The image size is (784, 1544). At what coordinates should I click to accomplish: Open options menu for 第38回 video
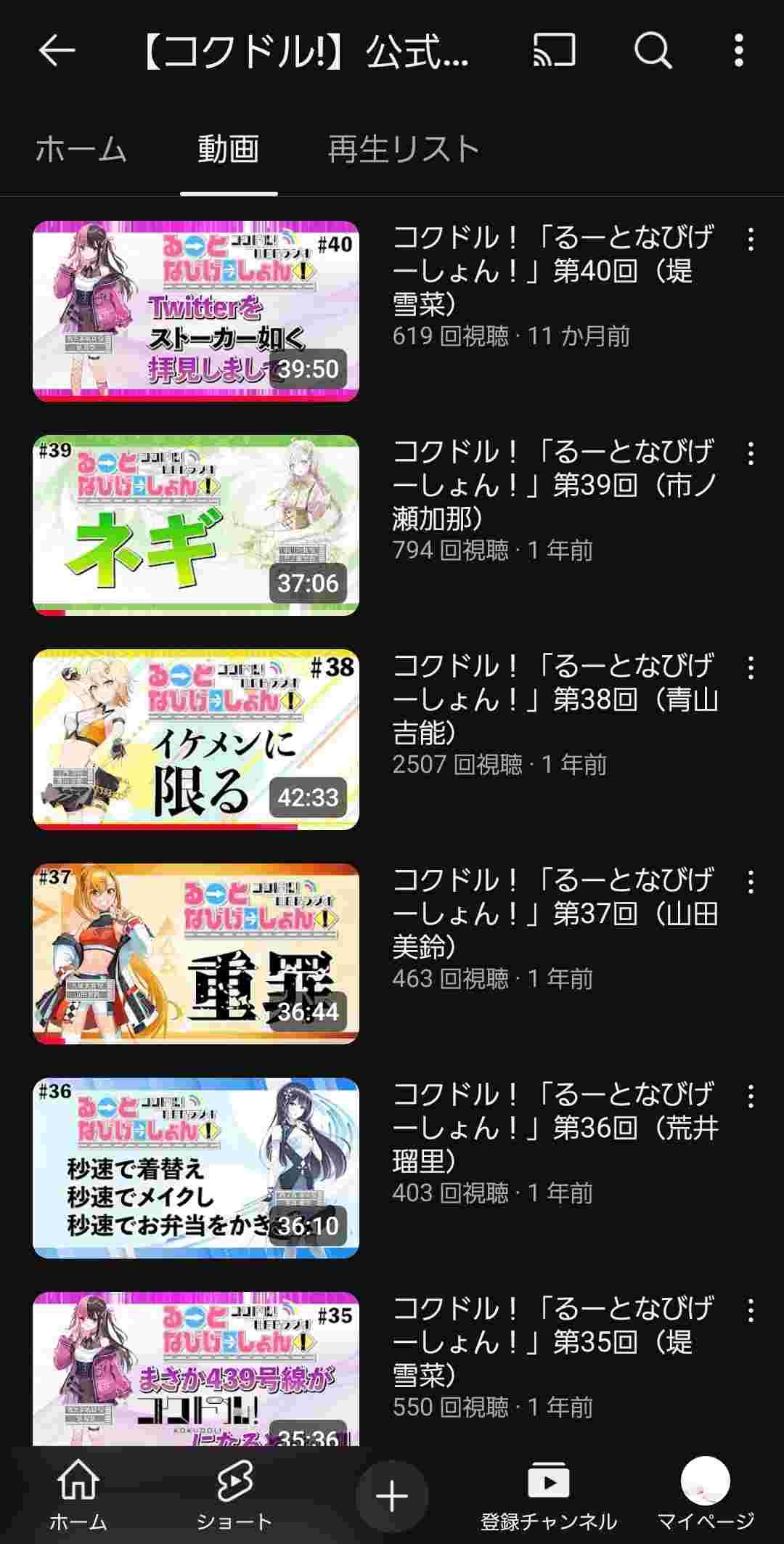[751, 667]
